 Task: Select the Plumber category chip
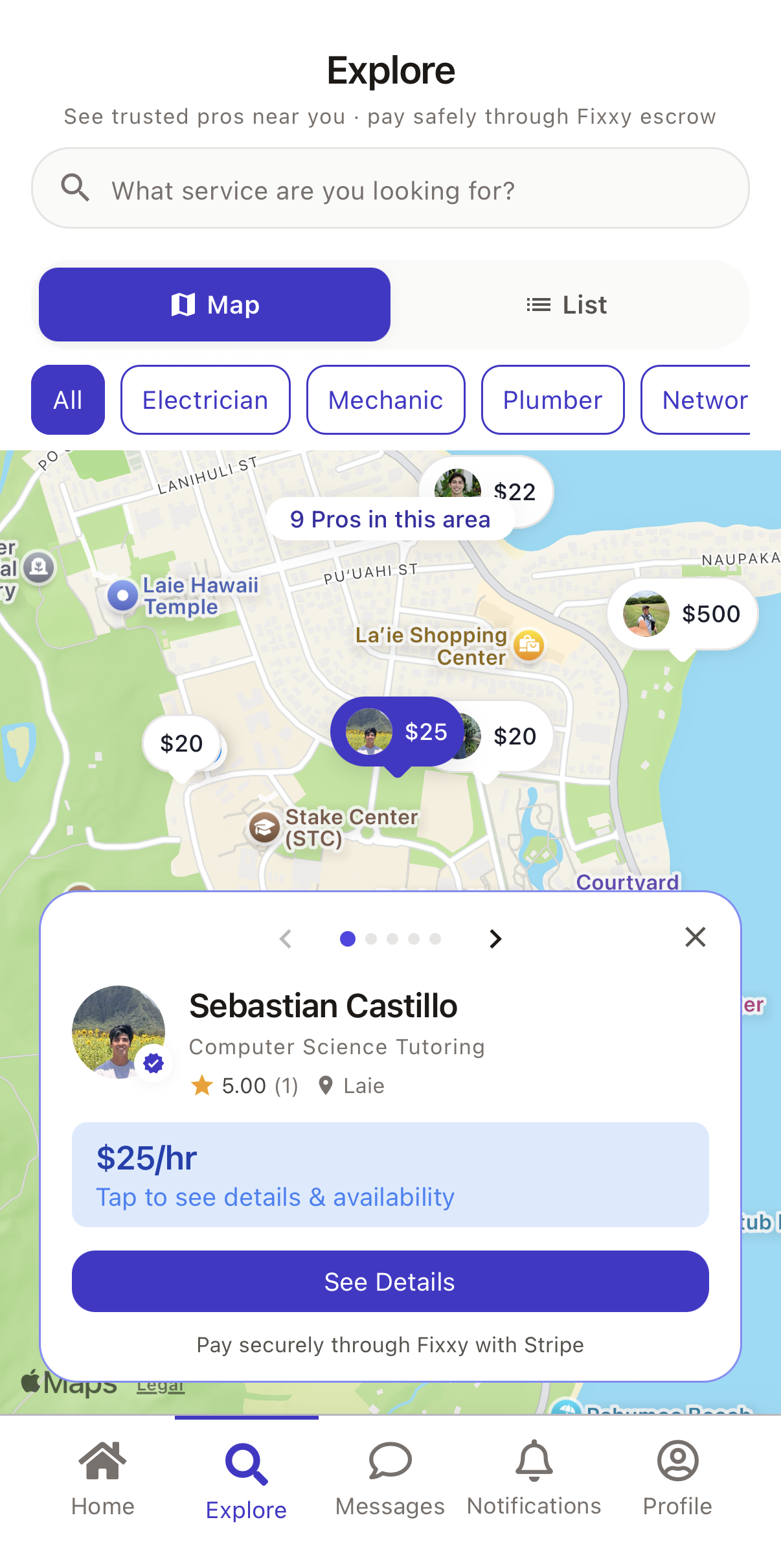tap(552, 400)
